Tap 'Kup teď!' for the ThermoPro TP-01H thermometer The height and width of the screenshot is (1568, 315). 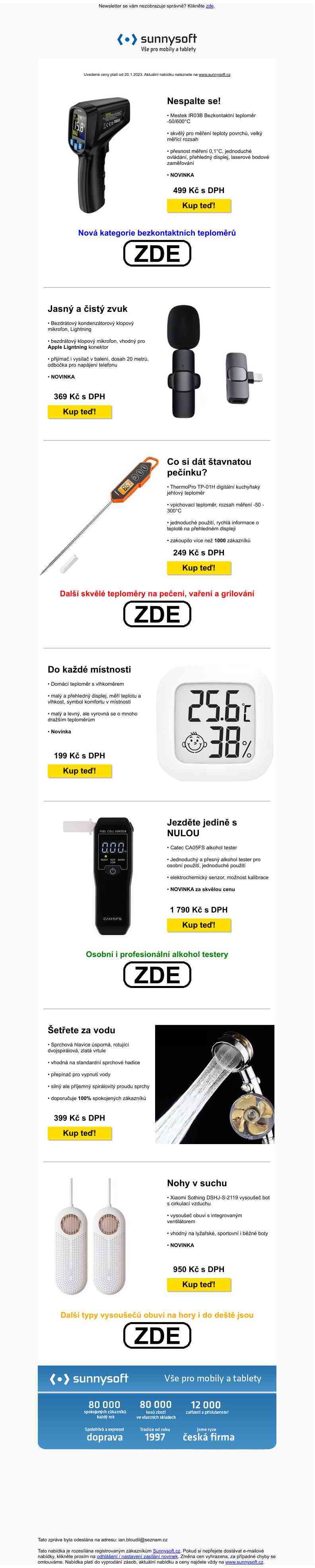(x=198, y=568)
